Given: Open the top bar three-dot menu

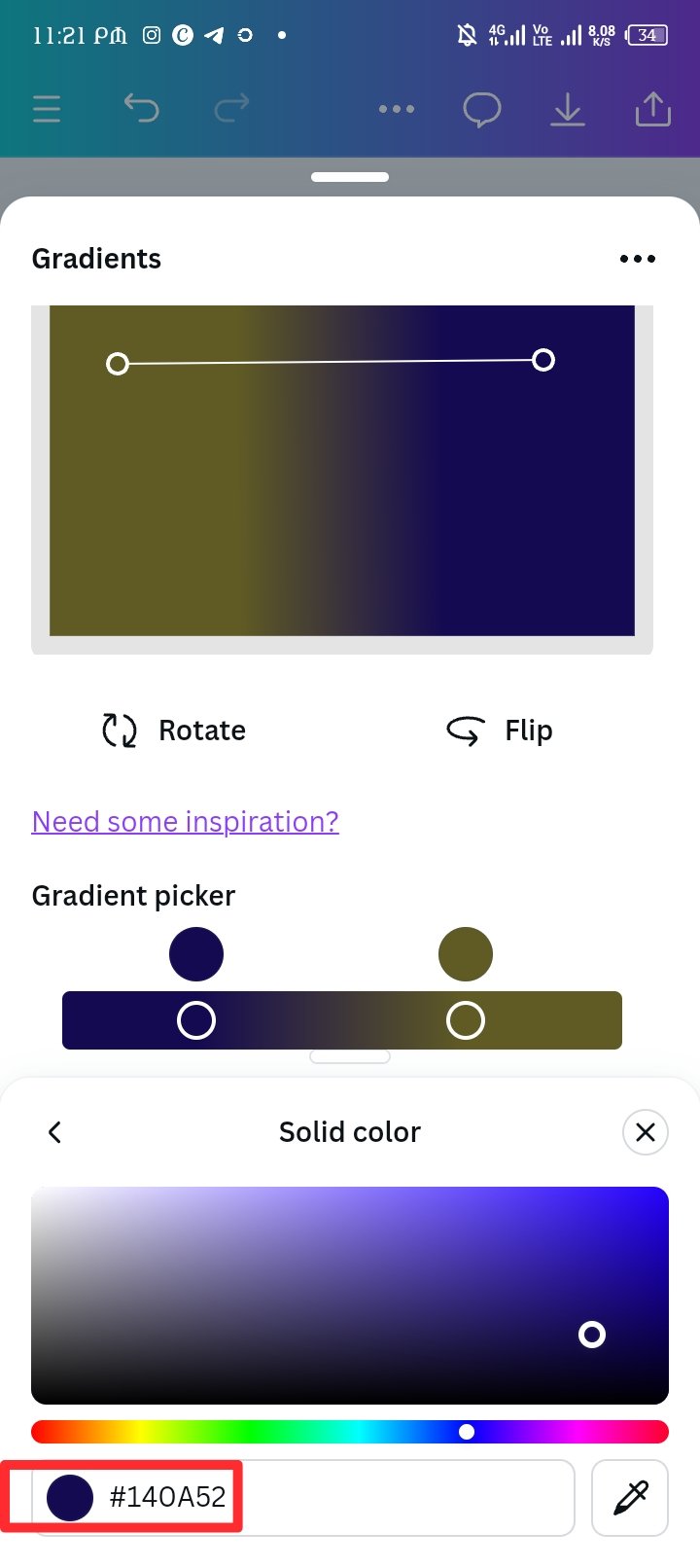Looking at the screenshot, I should coord(397,109).
